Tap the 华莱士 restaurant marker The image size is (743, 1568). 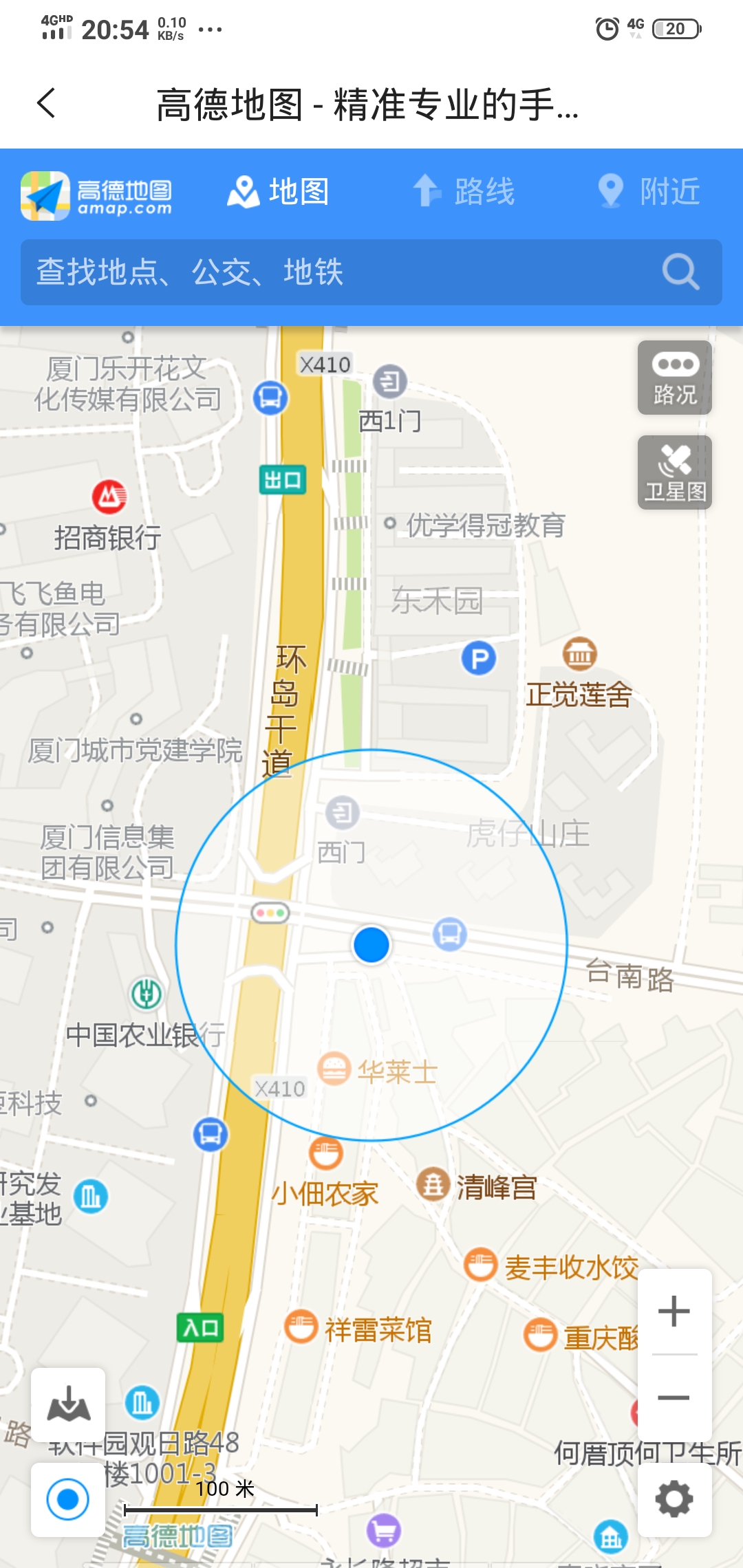[x=334, y=1070]
